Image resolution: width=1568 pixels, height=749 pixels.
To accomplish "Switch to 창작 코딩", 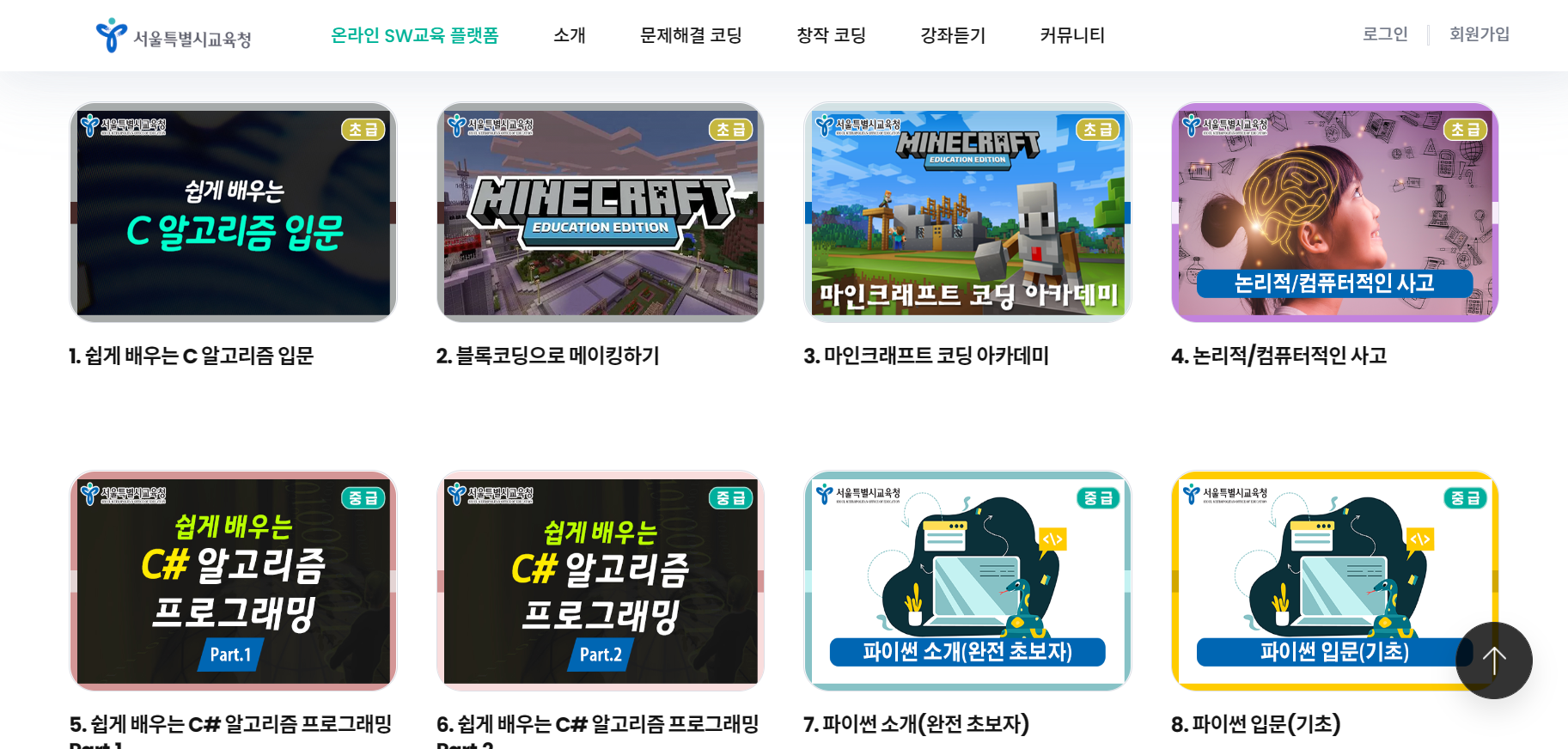I will pos(831,35).
